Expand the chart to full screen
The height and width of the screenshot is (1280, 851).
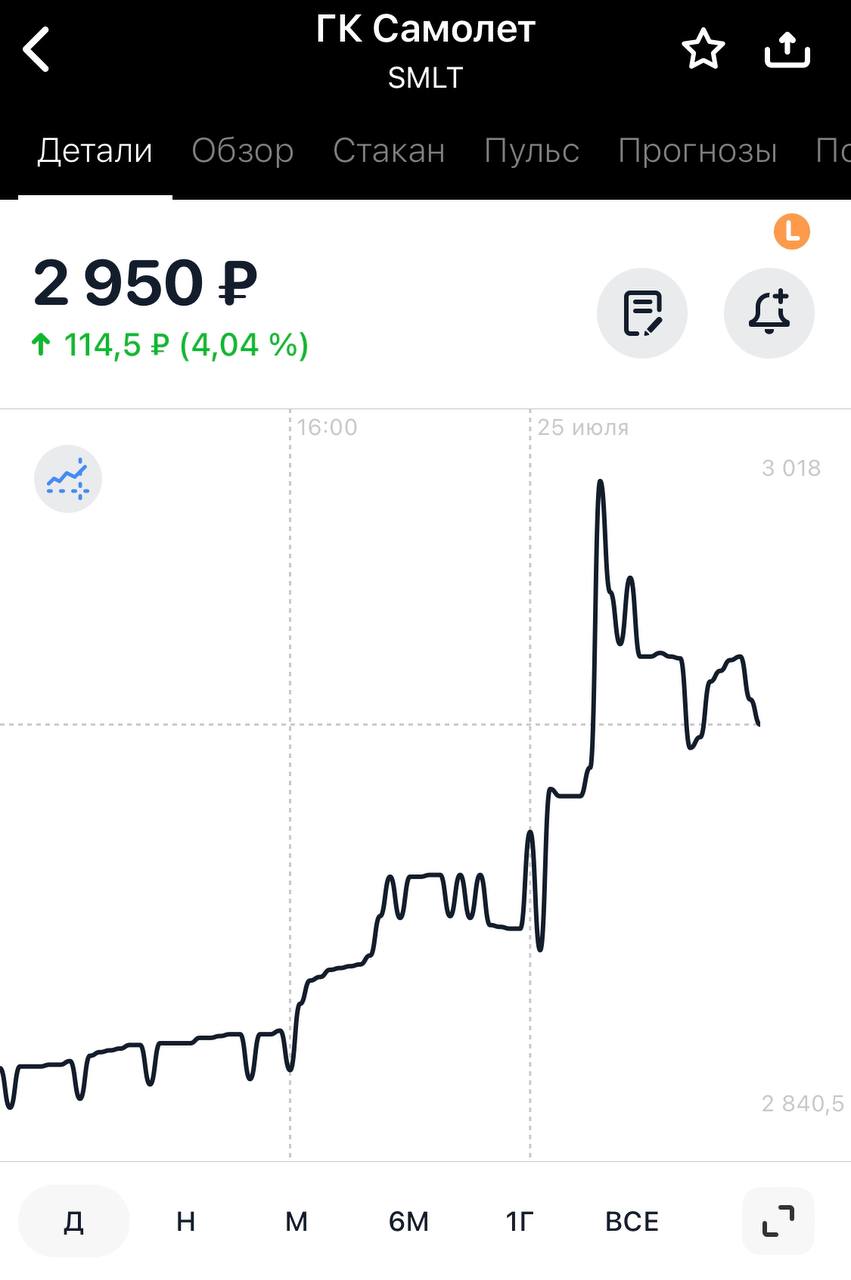click(x=778, y=1221)
